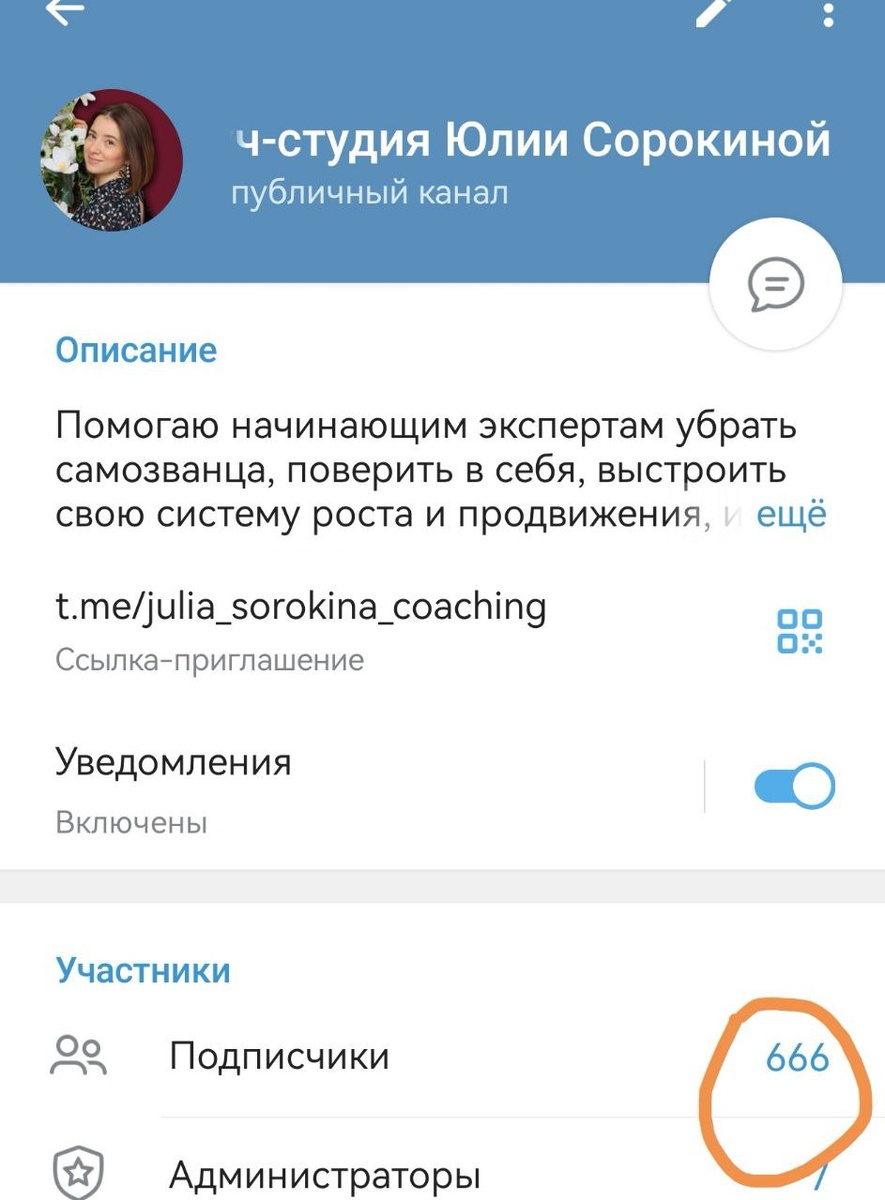Image resolution: width=885 pixels, height=1200 pixels.
Task: Open the channel profile photo
Action: (x=111, y=159)
